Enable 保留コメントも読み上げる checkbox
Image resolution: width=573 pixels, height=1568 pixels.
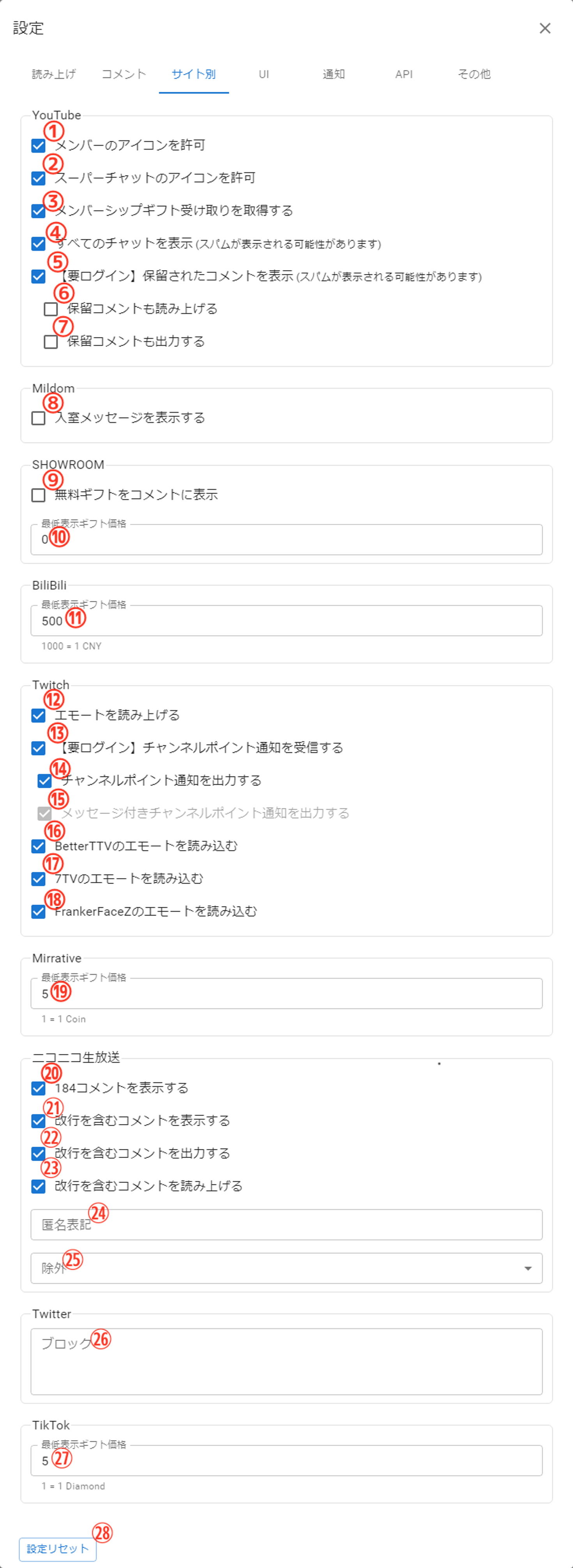tap(51, 309)
